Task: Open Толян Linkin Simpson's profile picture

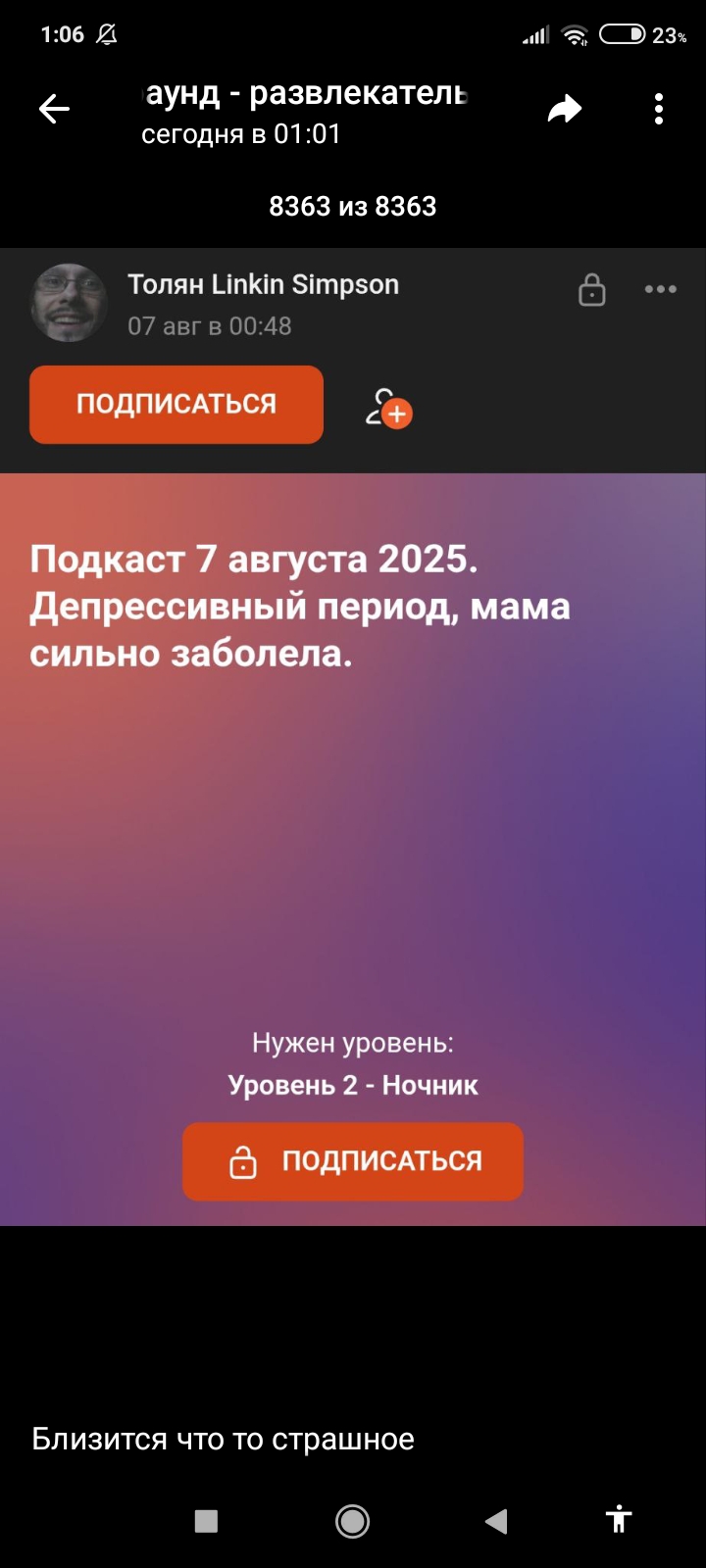Action: coord(69,303)
